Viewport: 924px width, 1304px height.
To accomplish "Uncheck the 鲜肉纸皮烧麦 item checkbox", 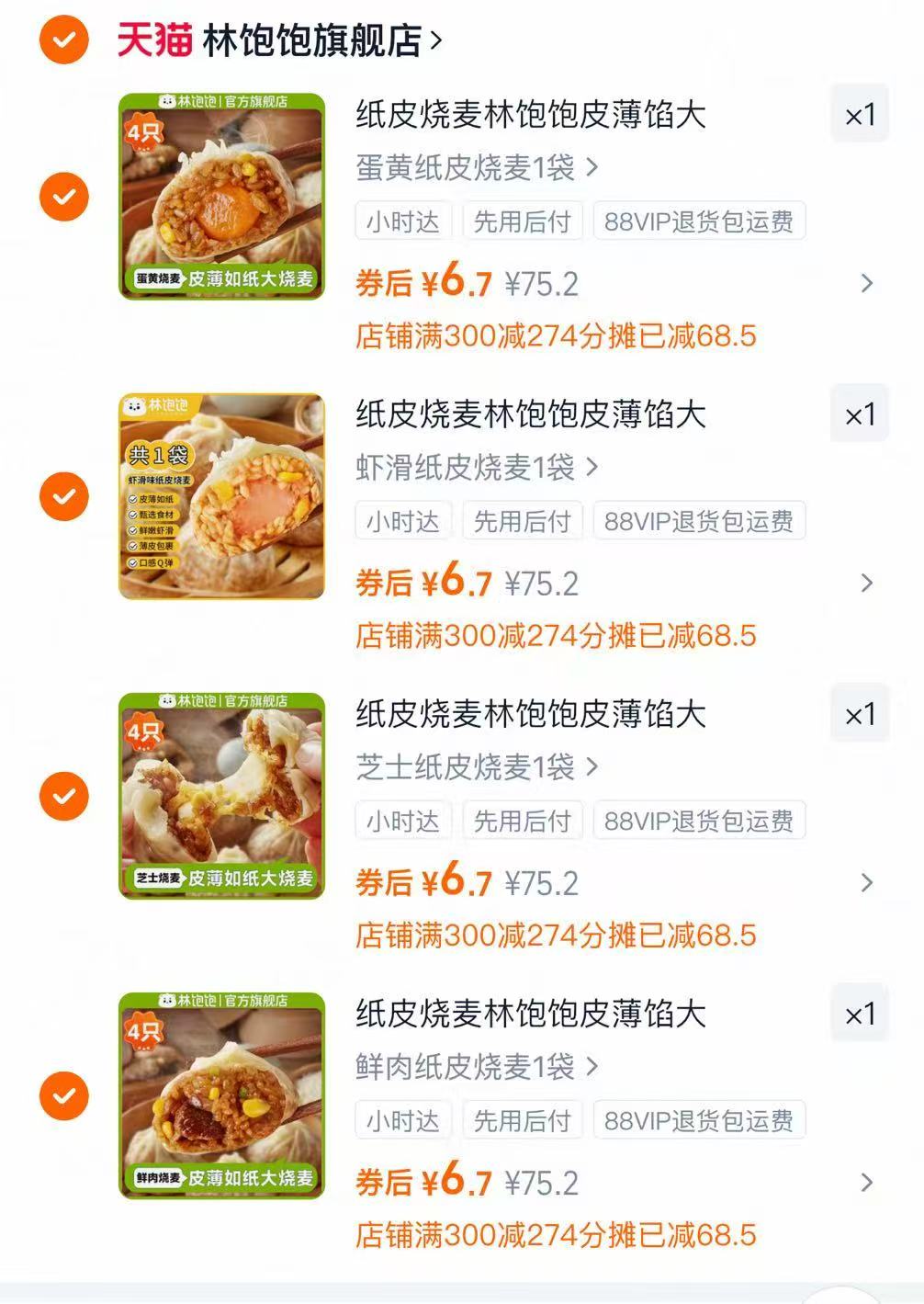I will pyautogui.click(x=62, y=1094).
